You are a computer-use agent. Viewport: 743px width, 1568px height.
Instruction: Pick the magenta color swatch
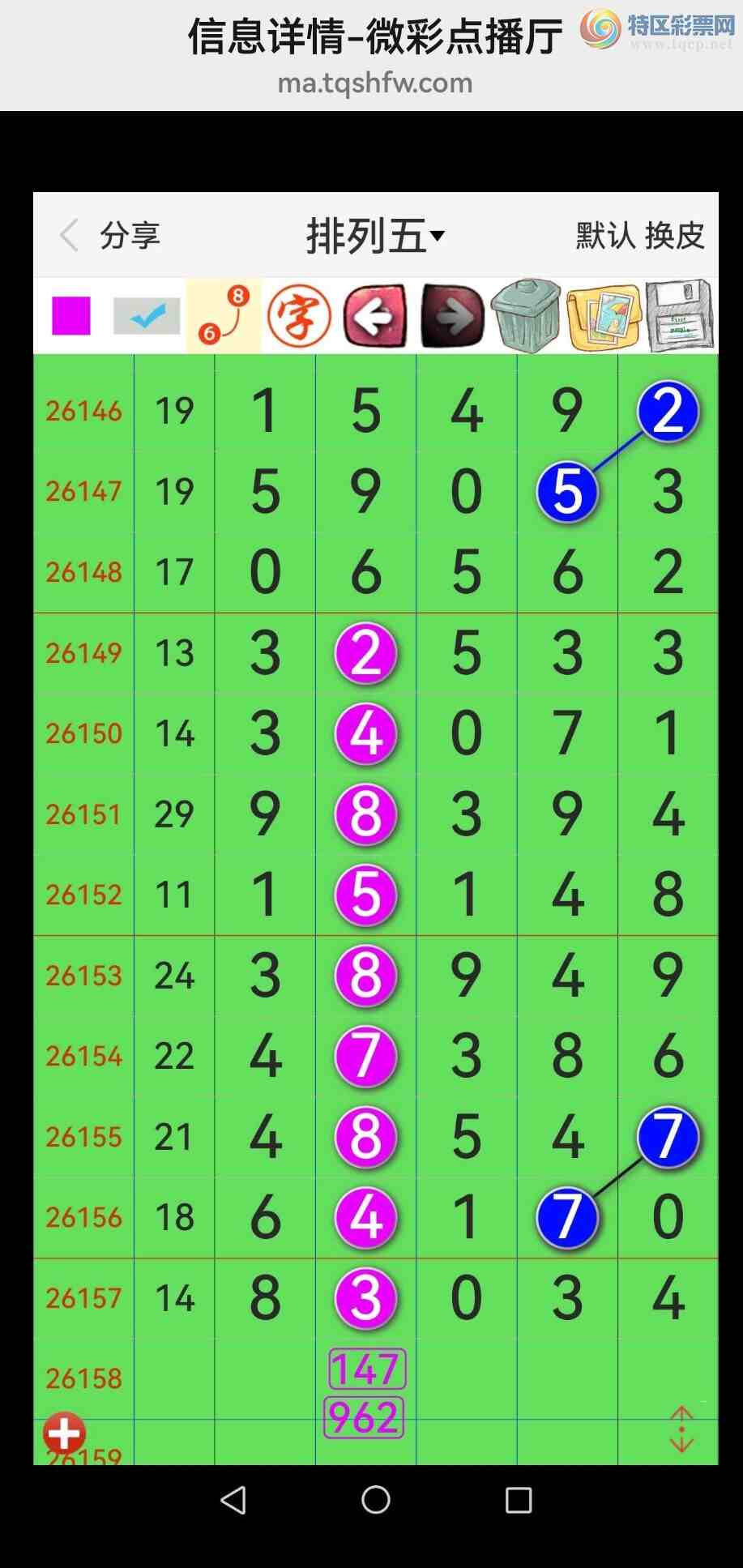click(x=71, y=315)
